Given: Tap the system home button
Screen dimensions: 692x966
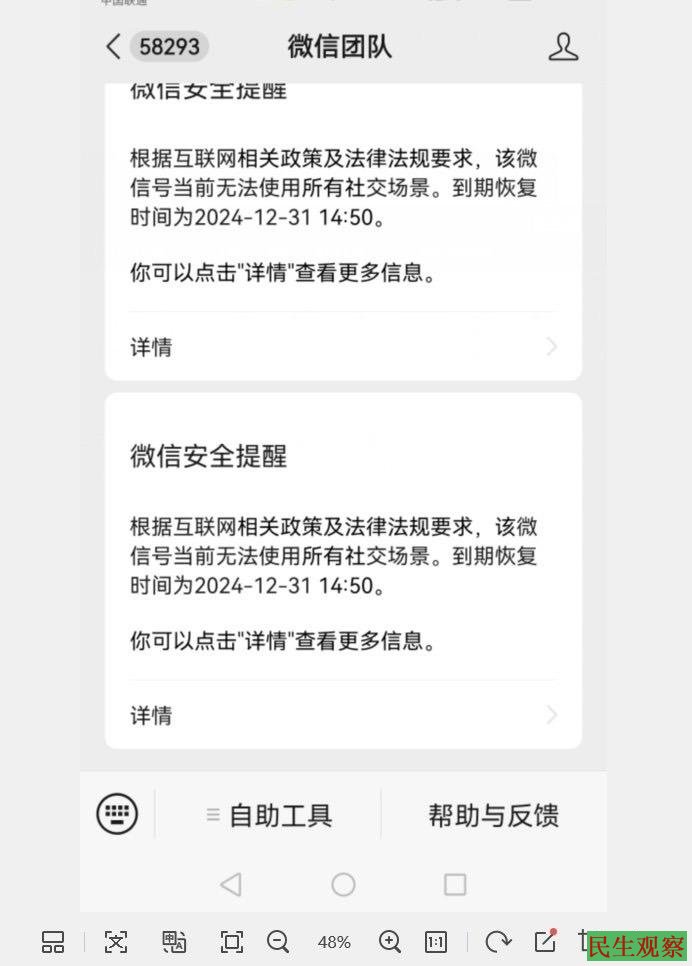Looking at the screenshot, I should click(x=343, y=884).
